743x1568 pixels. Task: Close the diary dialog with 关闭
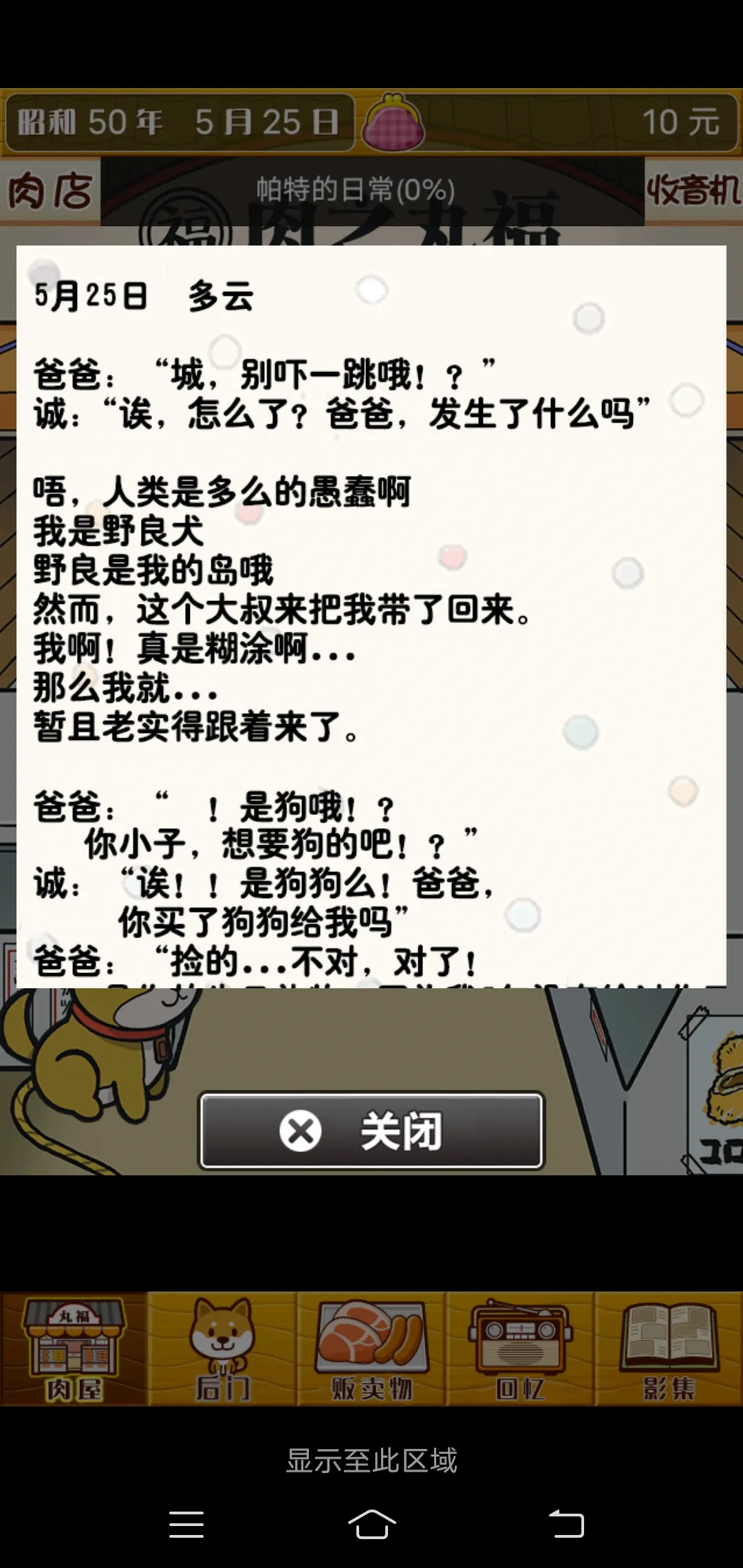coord(371,1131)
